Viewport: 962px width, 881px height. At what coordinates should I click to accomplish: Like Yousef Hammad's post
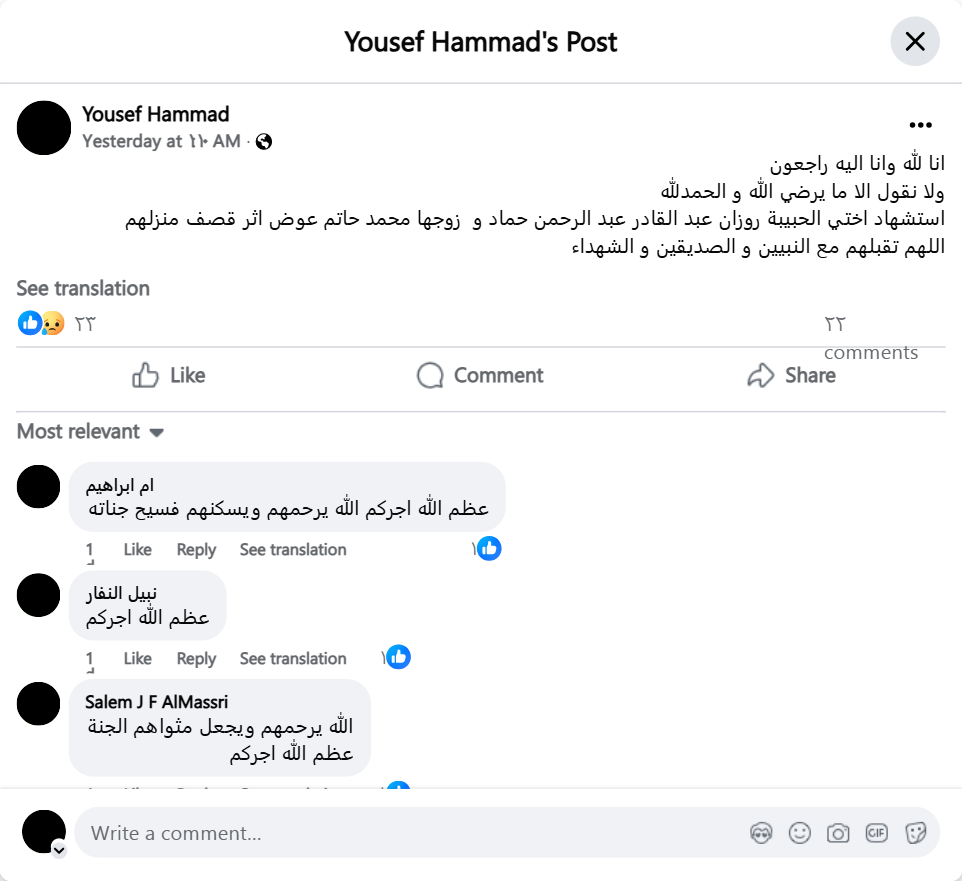(169, 376)
